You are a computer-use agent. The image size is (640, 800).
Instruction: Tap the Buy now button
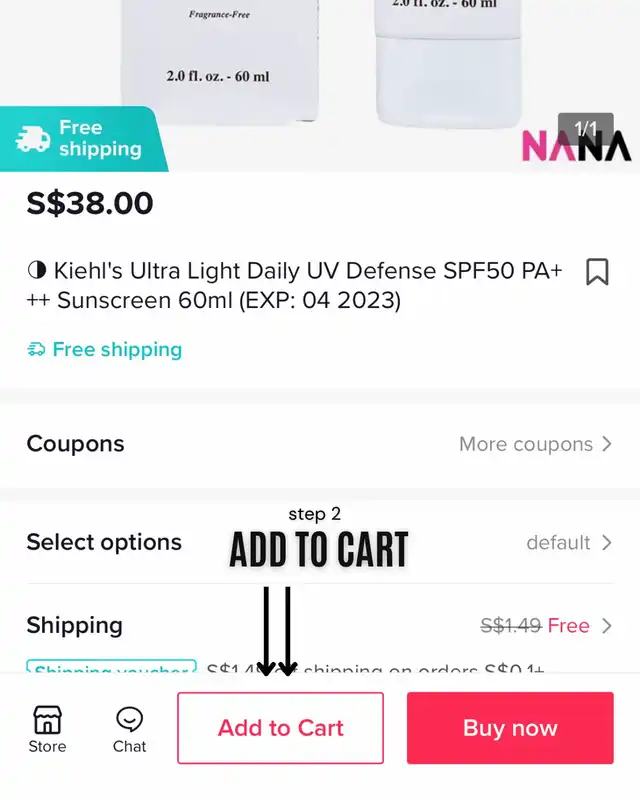coord(510,728)
